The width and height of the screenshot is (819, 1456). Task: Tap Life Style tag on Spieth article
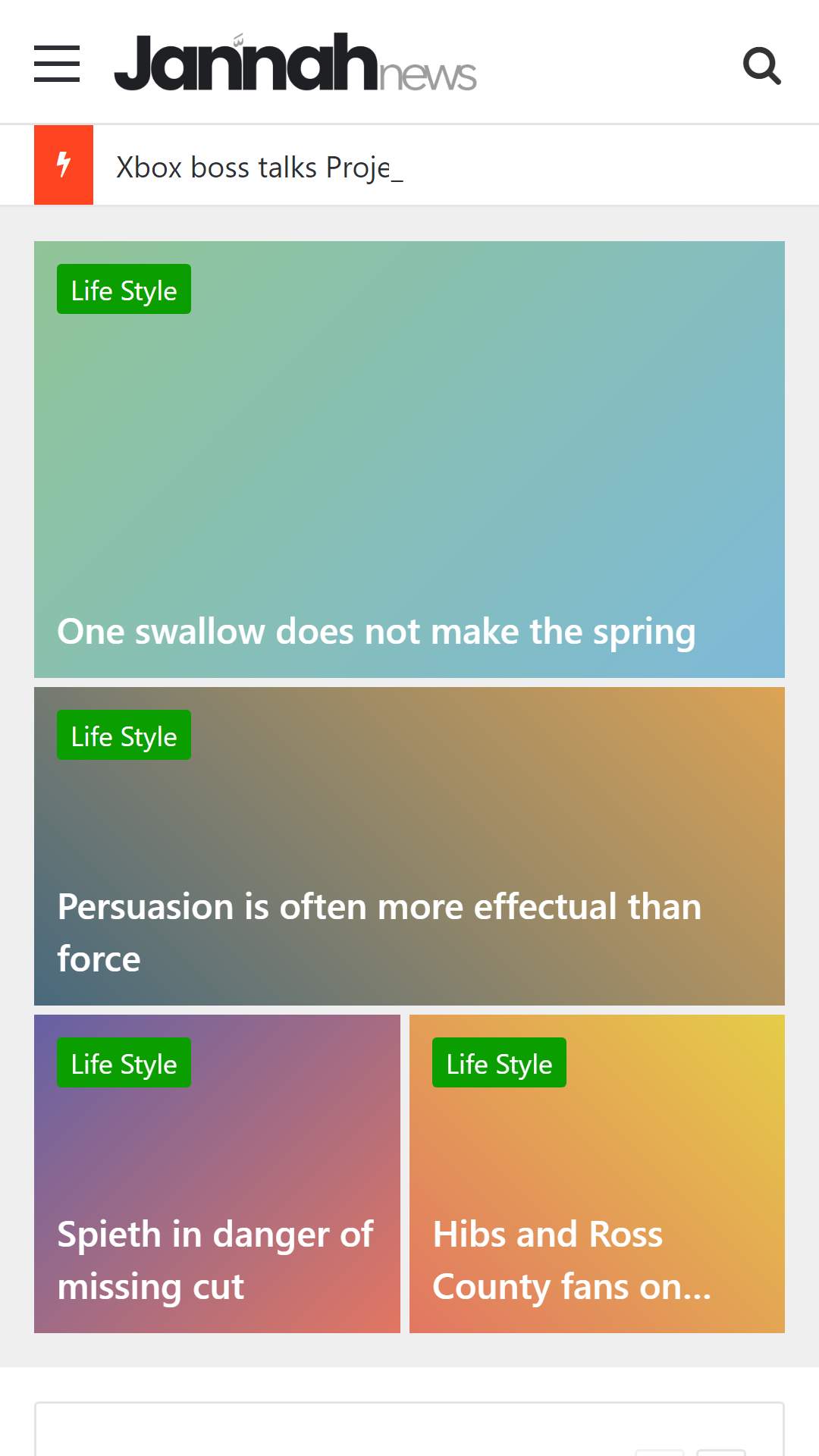point(124,1062)
